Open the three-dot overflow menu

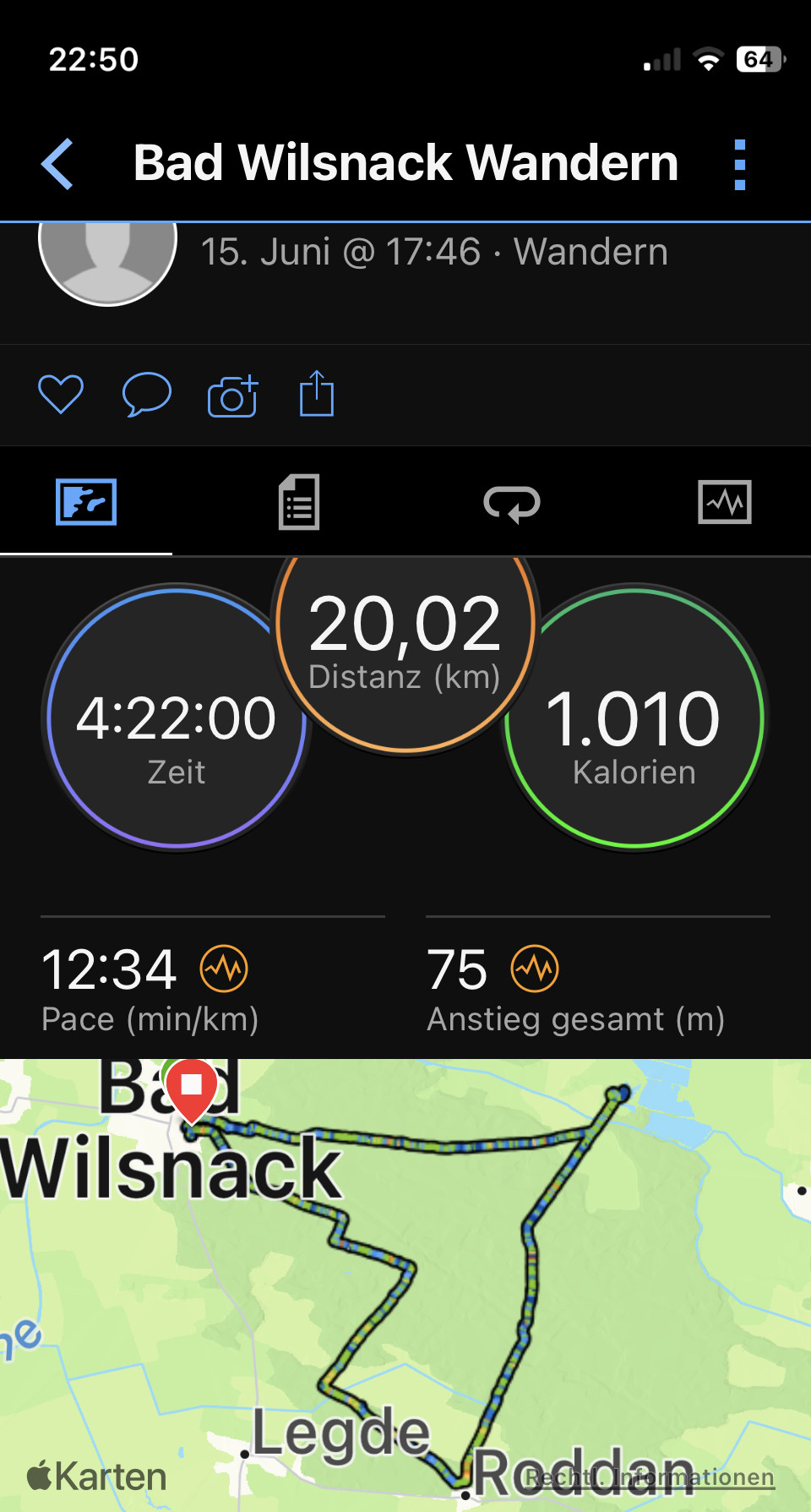pyautogui.click(x=739, y=164)
